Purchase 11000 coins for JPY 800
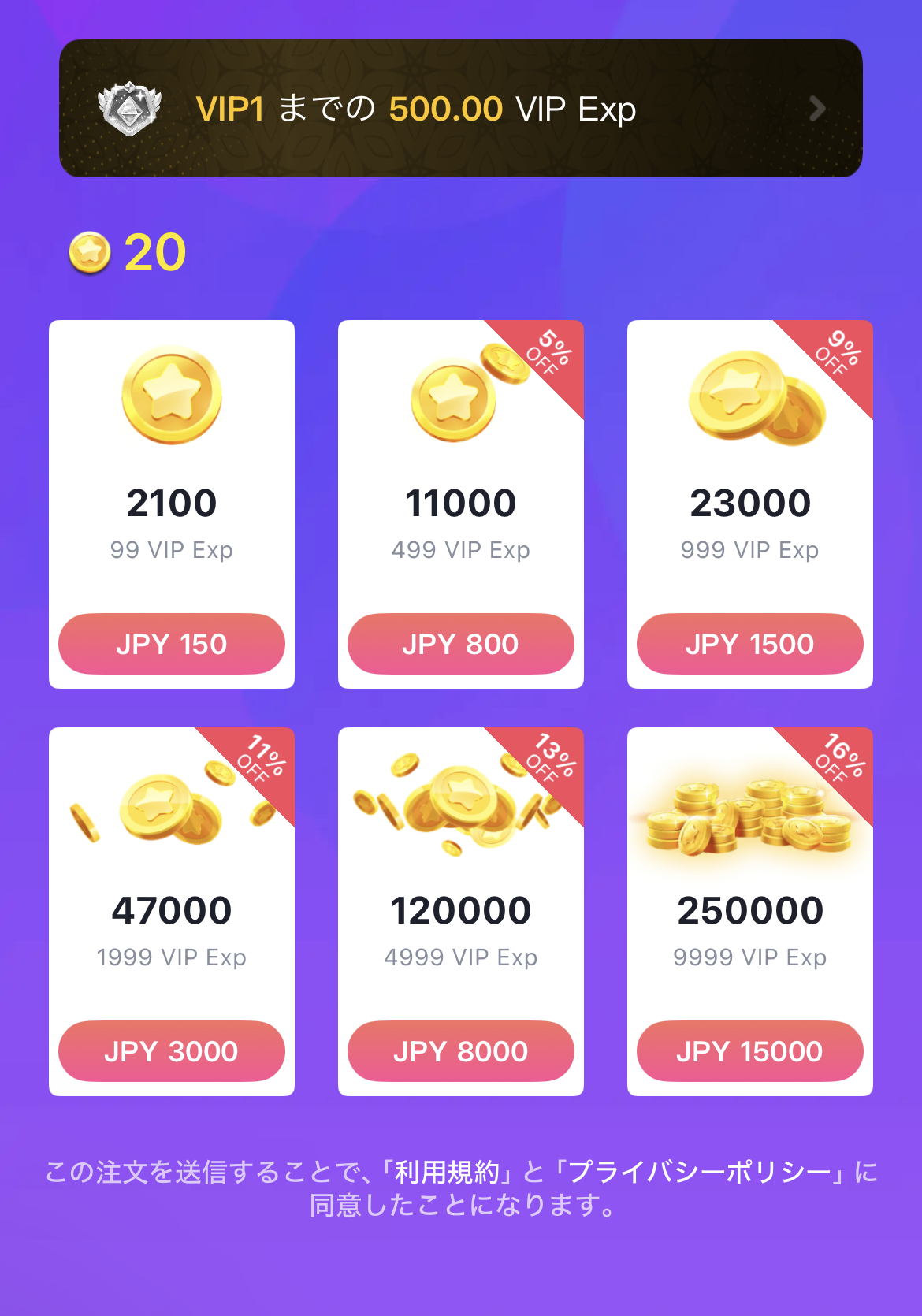The width and height of the screenshot is (922, 1316). click(461, 644)
